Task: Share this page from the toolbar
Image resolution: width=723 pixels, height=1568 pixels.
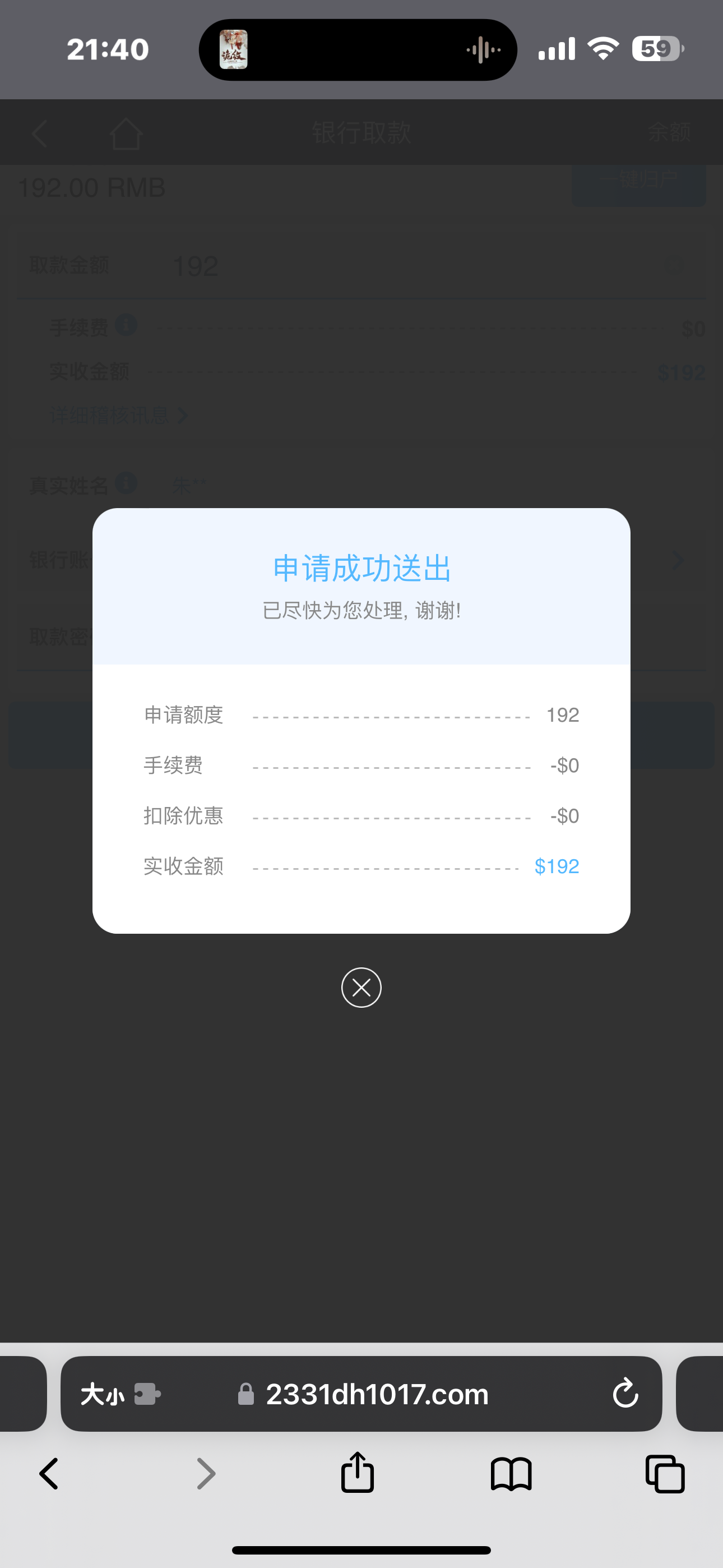Action: point(357,1473)
